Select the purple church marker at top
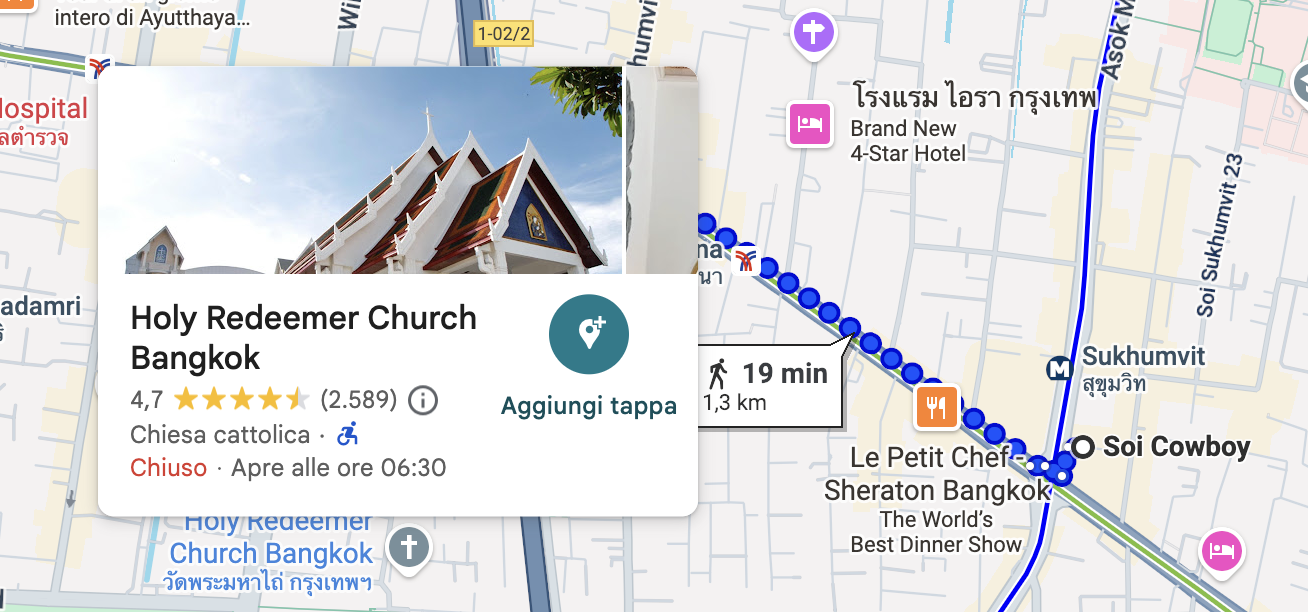Viewport: 1308px width, 612px height. [x=813, y=33]
